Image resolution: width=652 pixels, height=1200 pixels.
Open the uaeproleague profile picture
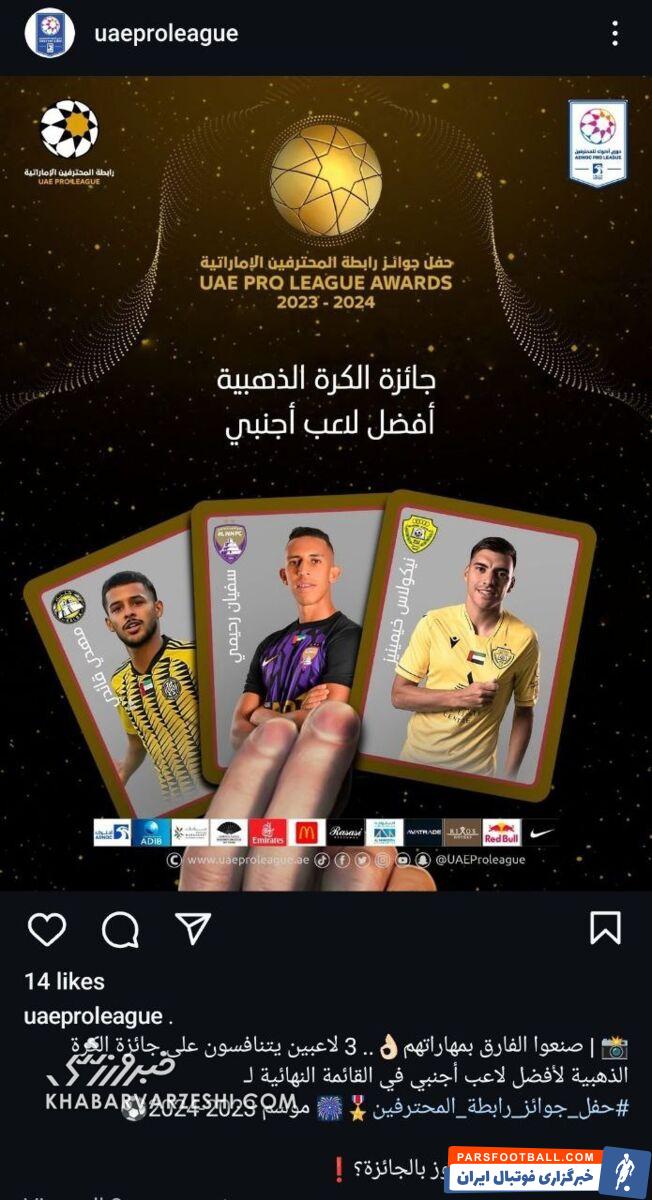point(49,33)
